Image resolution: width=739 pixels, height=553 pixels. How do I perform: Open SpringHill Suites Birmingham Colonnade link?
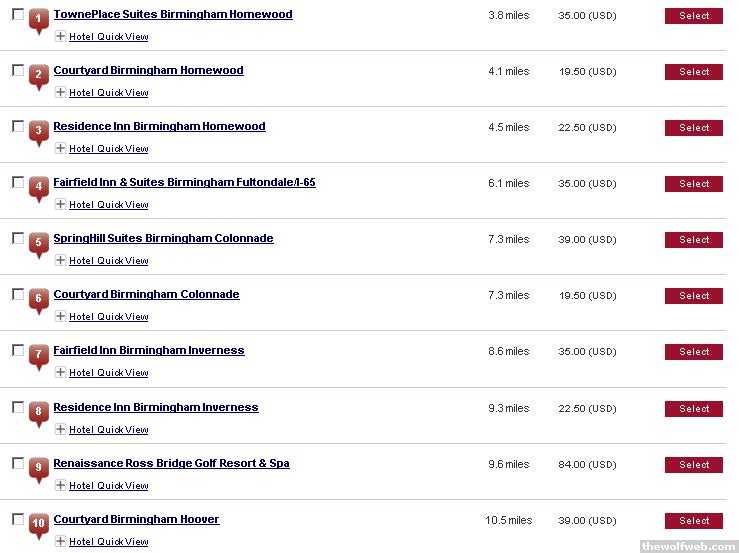click(x=163, y=239)
